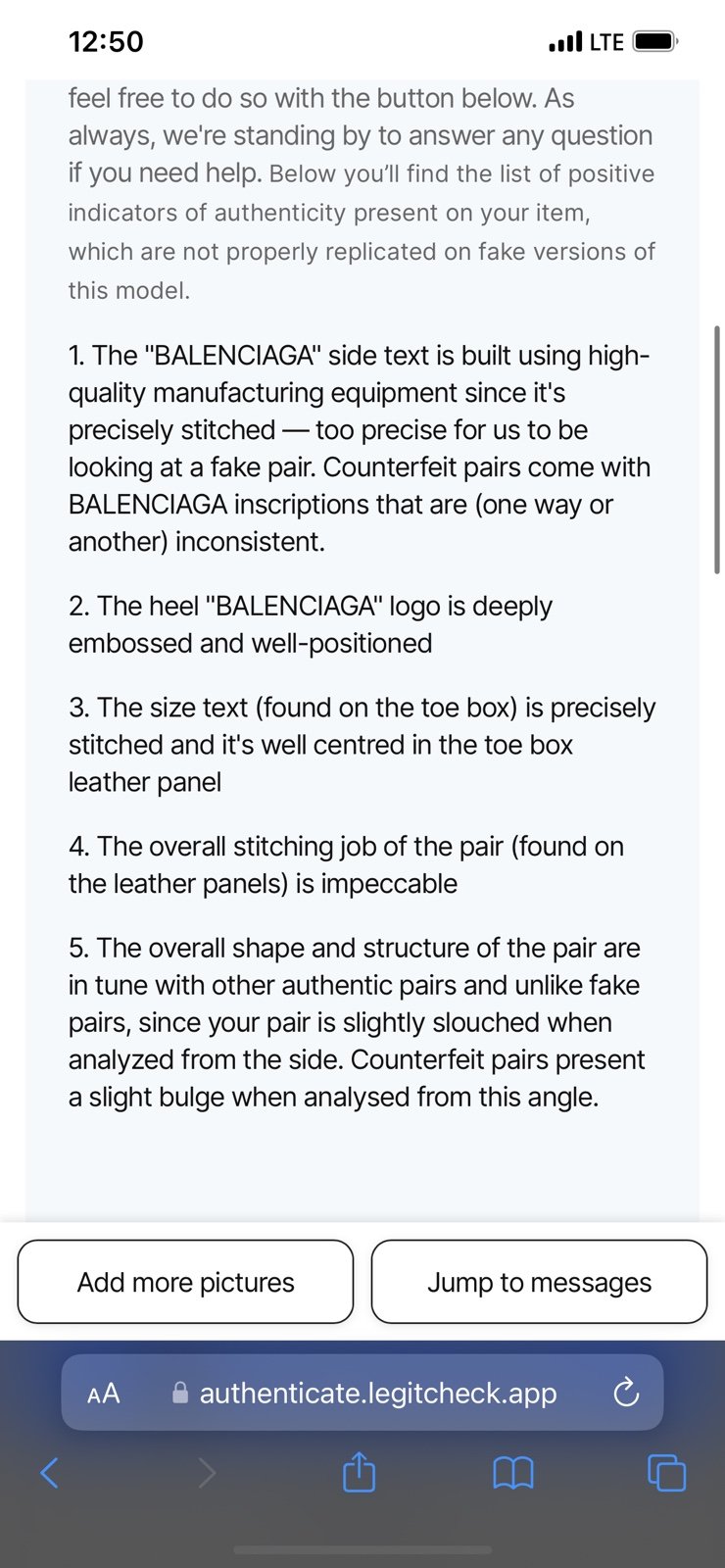Viewport: 725px width, 1568px height.
Task: Open the AA reader options menu
Action: pyautogui.click(x=104, y=1393)
